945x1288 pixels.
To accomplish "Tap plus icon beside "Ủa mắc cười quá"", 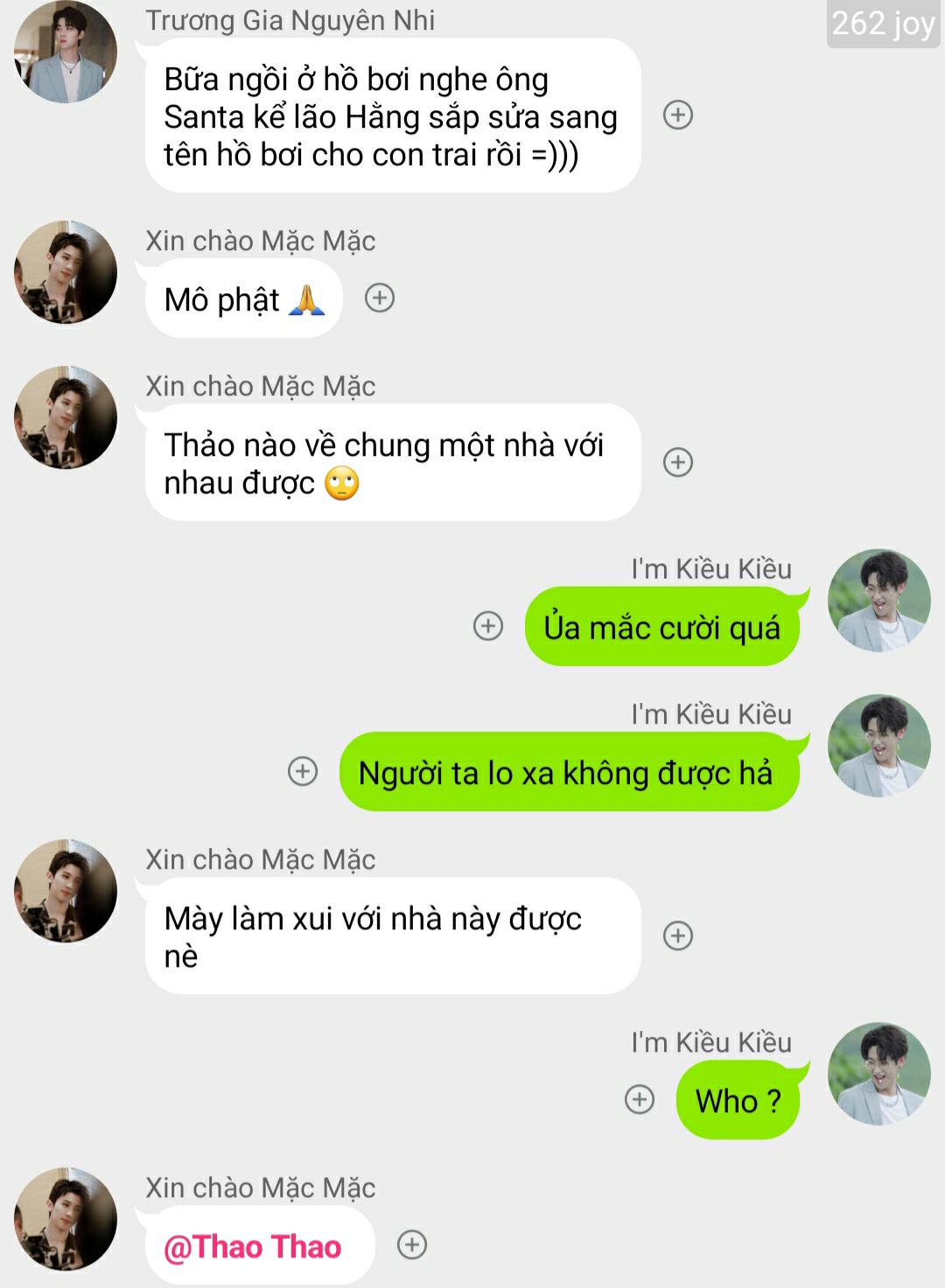I will pyautogui.click(x=487, y=626).
